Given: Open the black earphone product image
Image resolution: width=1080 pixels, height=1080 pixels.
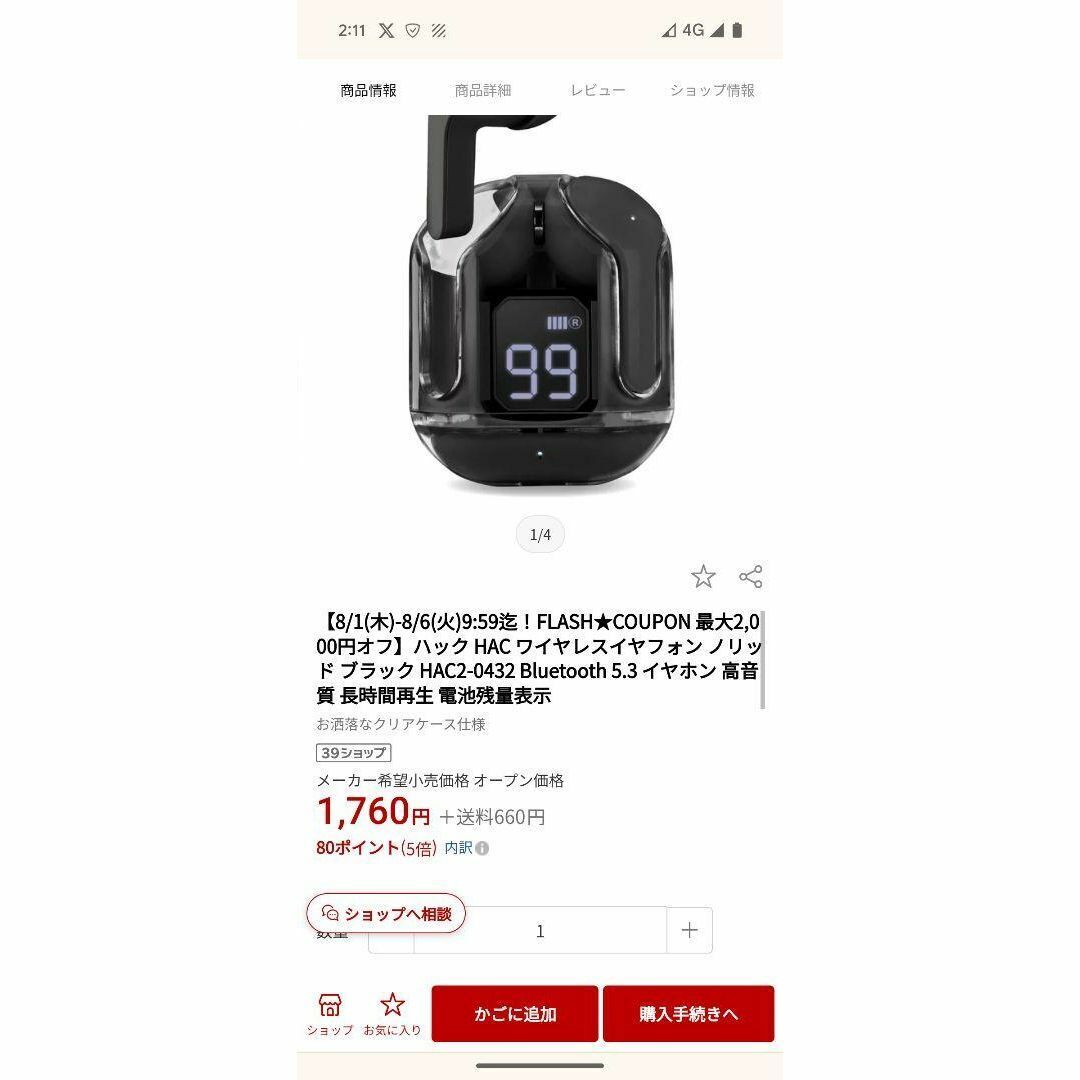Looking at the screenshot, I should [540, 310].
